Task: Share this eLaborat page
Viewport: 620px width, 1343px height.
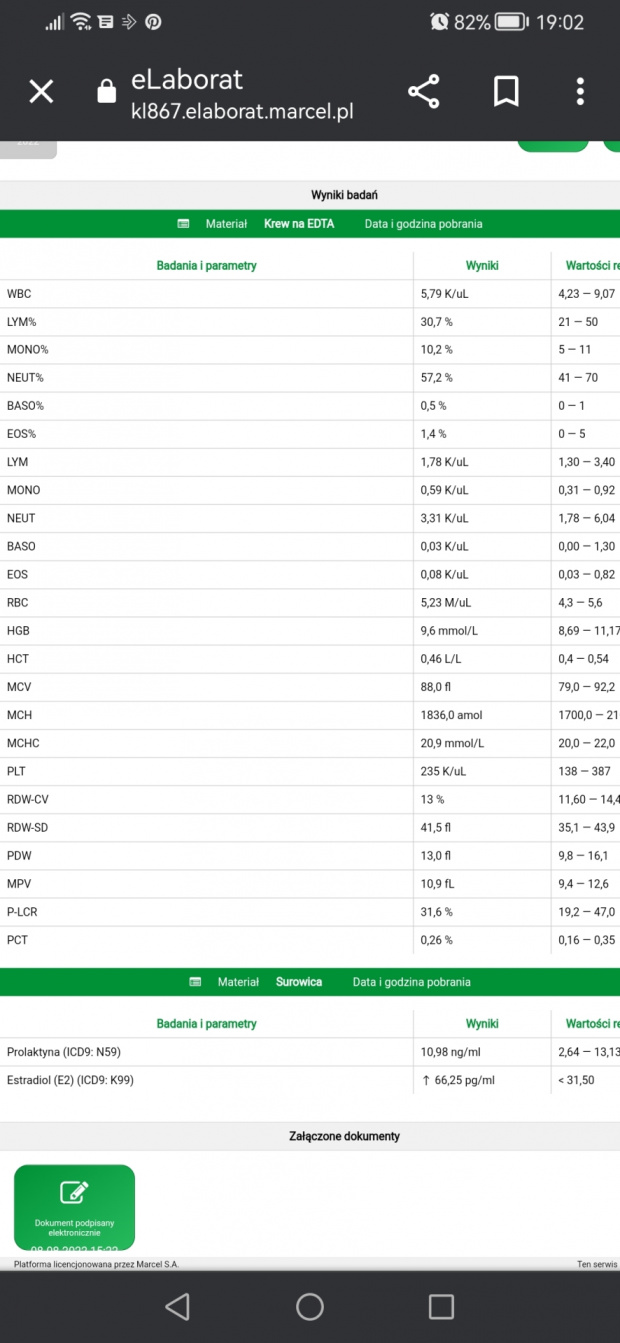Action: point(424,92)
